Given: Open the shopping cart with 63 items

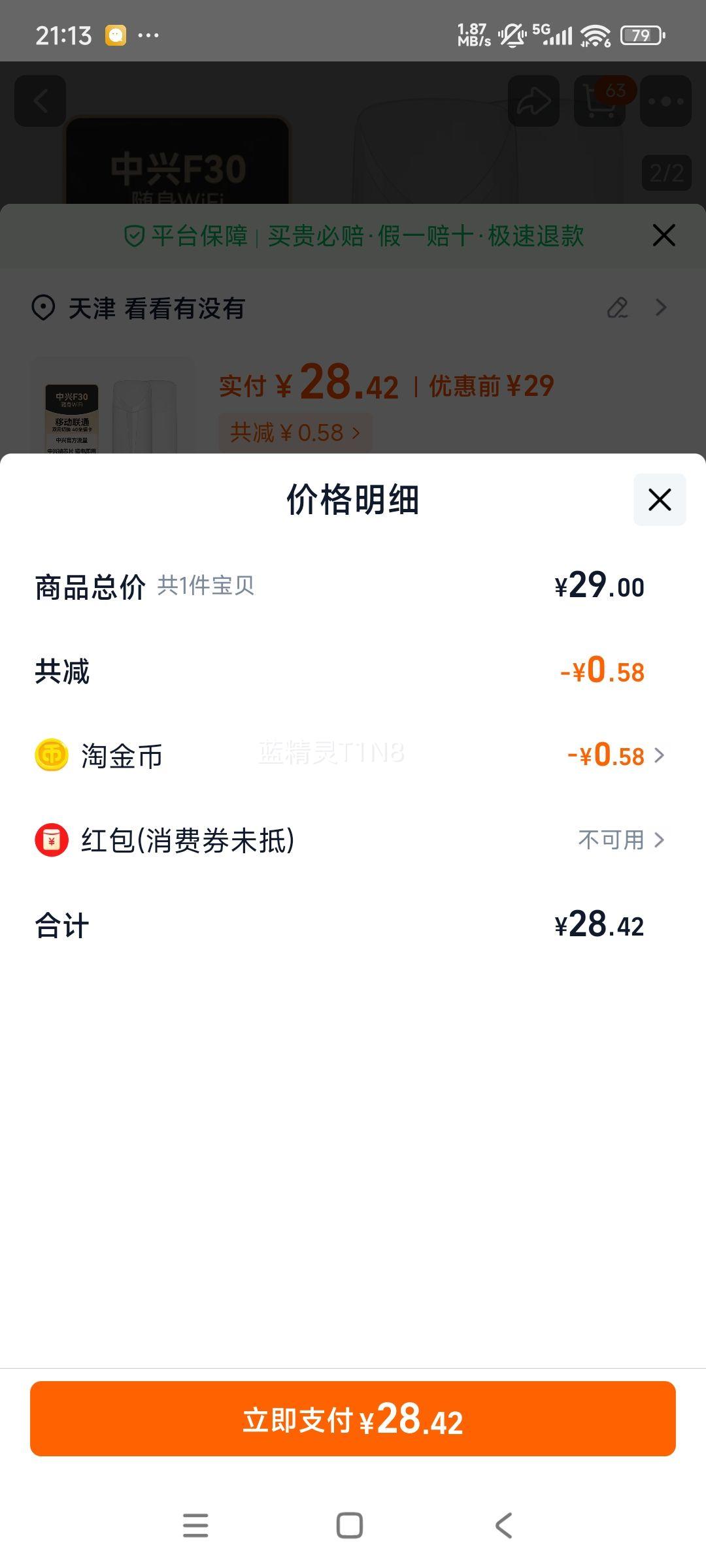Looking at the screenshot, I should pyautogui.click(x=599, y=101).
